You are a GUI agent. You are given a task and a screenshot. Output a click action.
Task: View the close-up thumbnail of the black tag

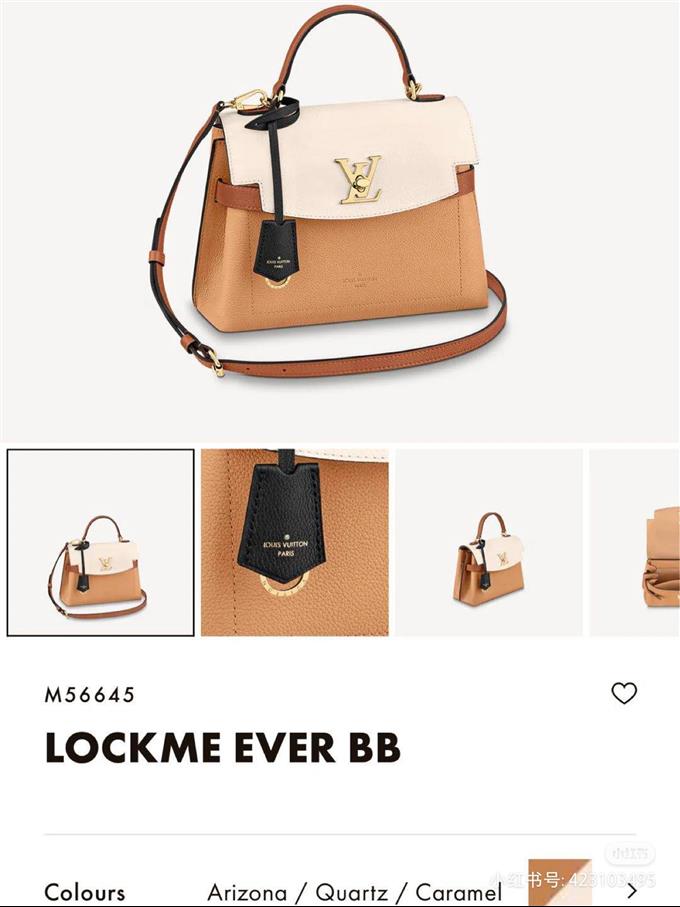[x=294, y=543]
